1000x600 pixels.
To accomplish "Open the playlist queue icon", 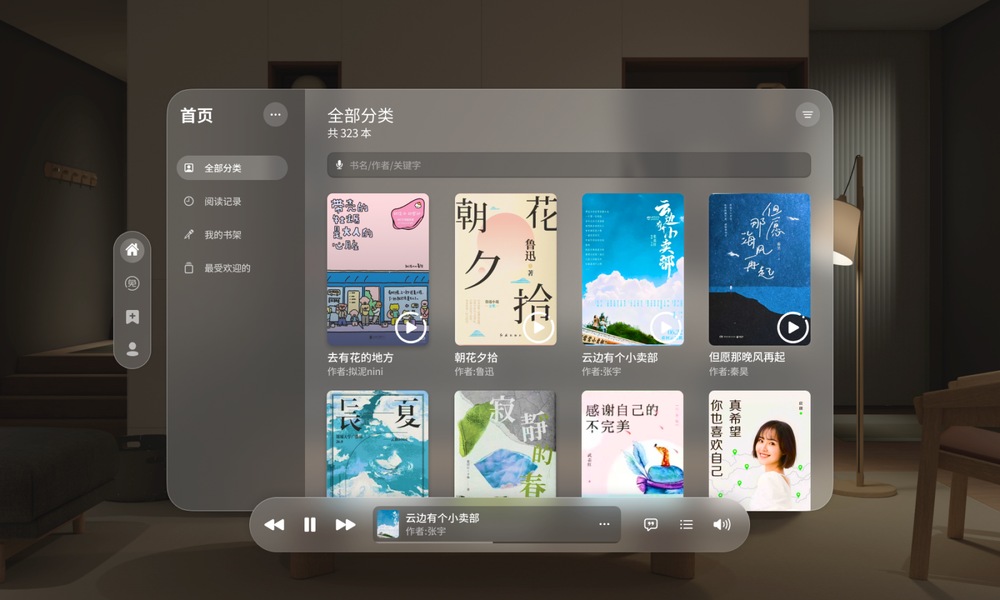I will click(686, 524).
